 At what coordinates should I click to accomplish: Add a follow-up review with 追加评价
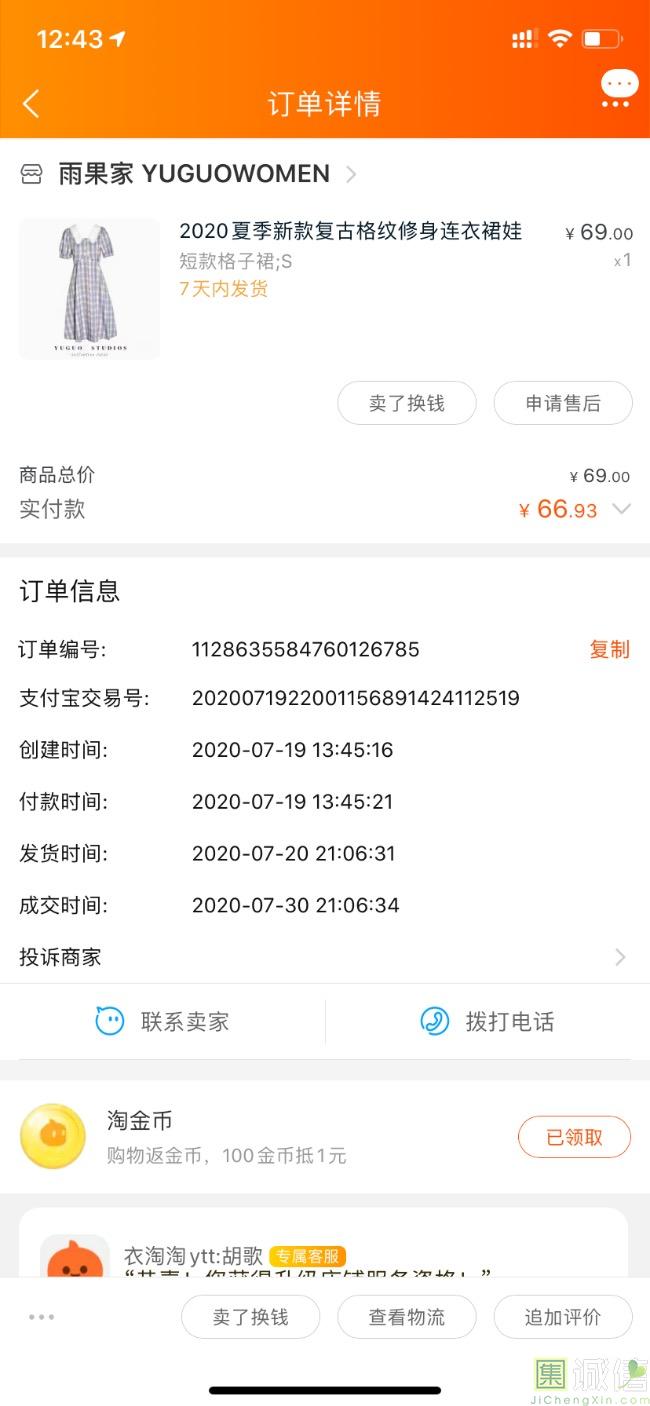[x=562, y=1317]
